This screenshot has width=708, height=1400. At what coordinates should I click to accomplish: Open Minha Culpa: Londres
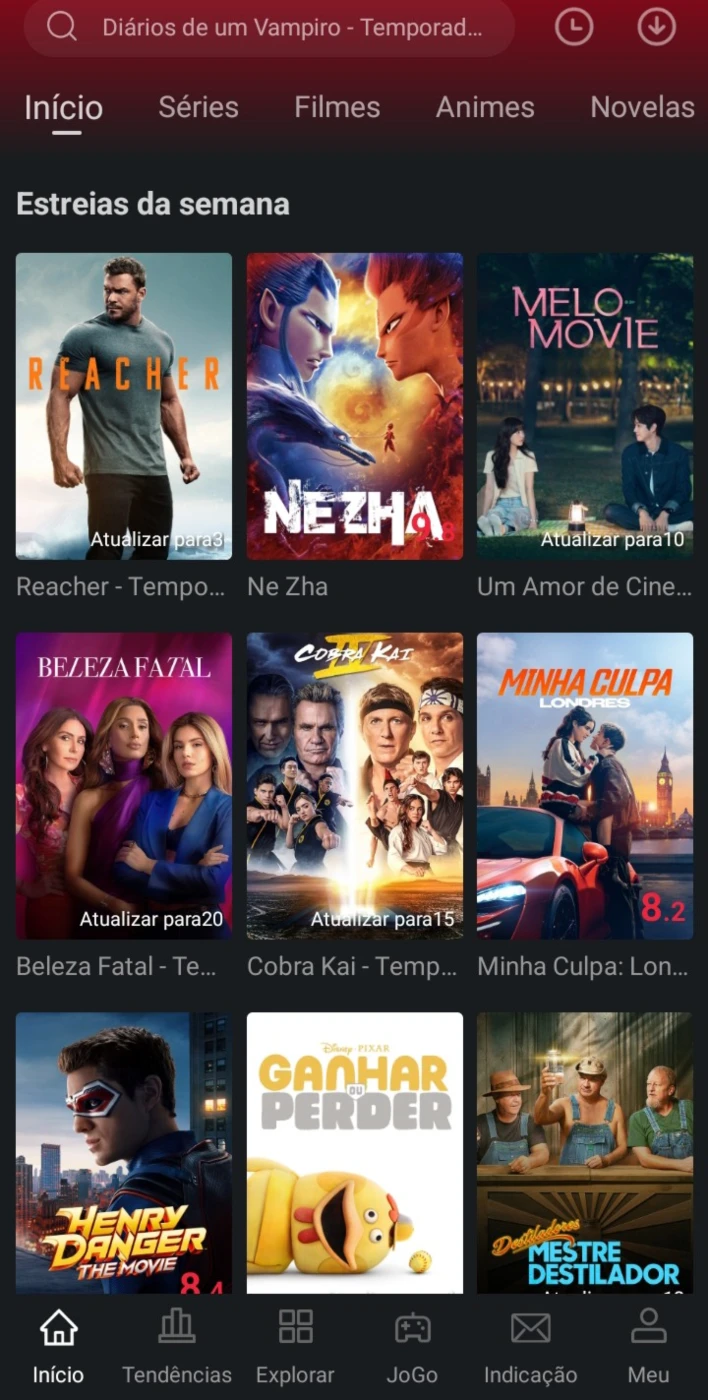(x=585, y=786)
